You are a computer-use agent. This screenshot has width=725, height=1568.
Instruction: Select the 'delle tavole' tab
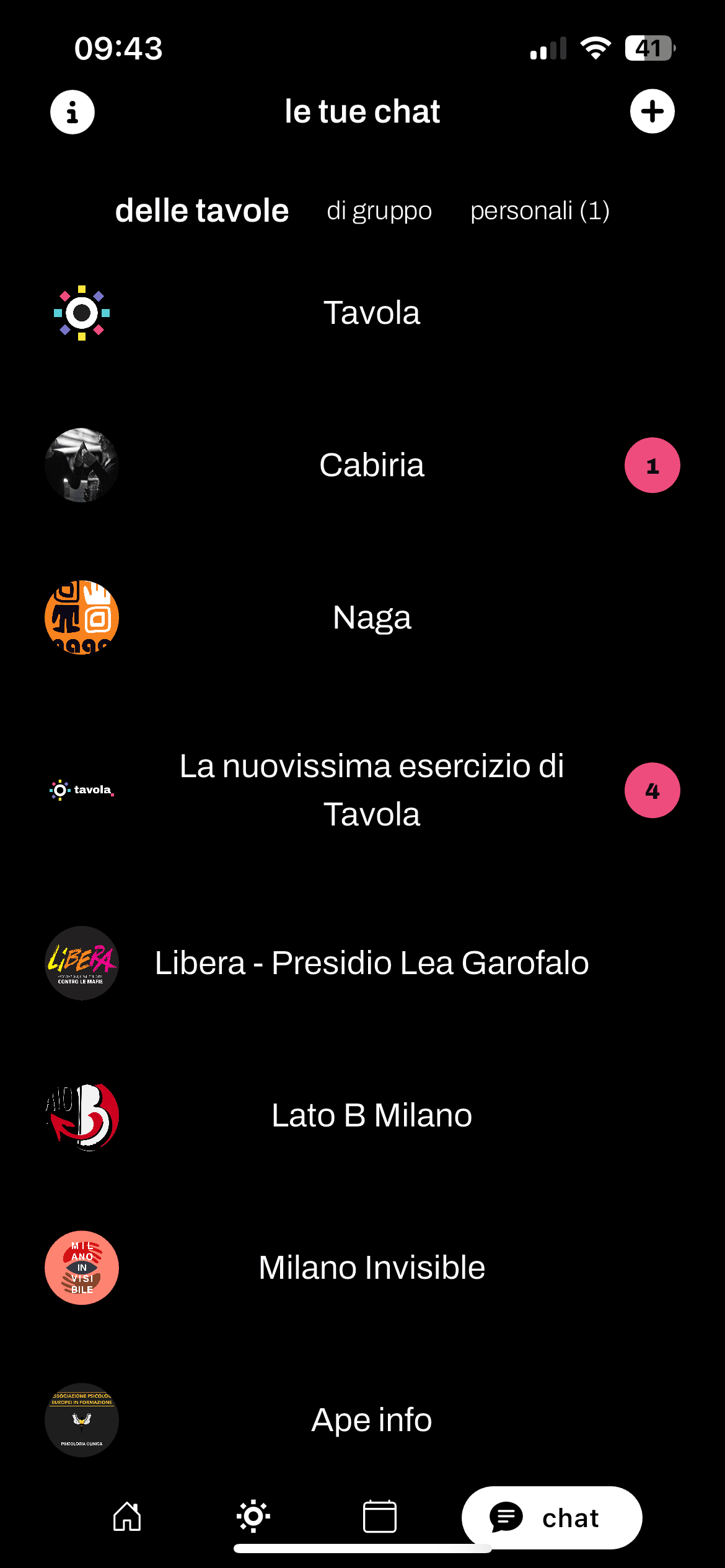[202, 211]
